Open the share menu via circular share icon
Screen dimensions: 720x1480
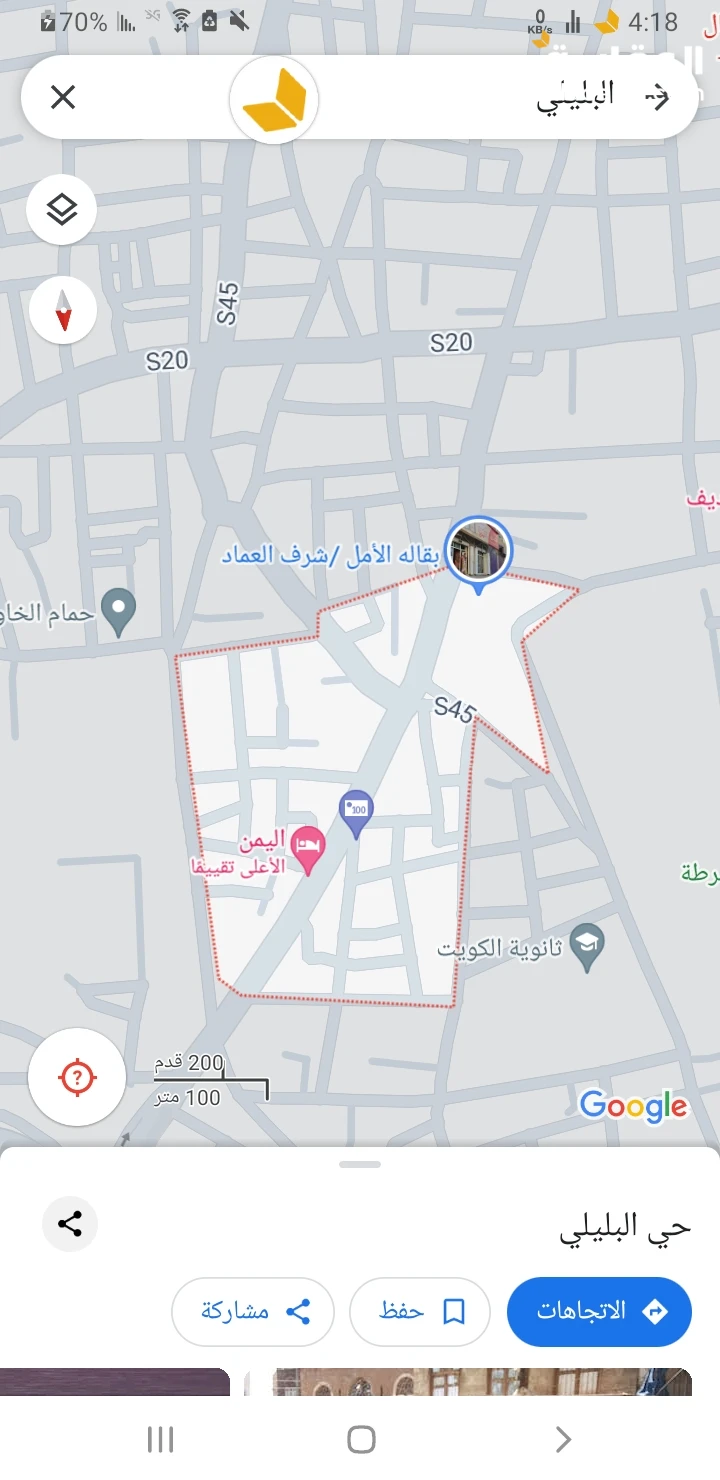(x=69, y=1224)
